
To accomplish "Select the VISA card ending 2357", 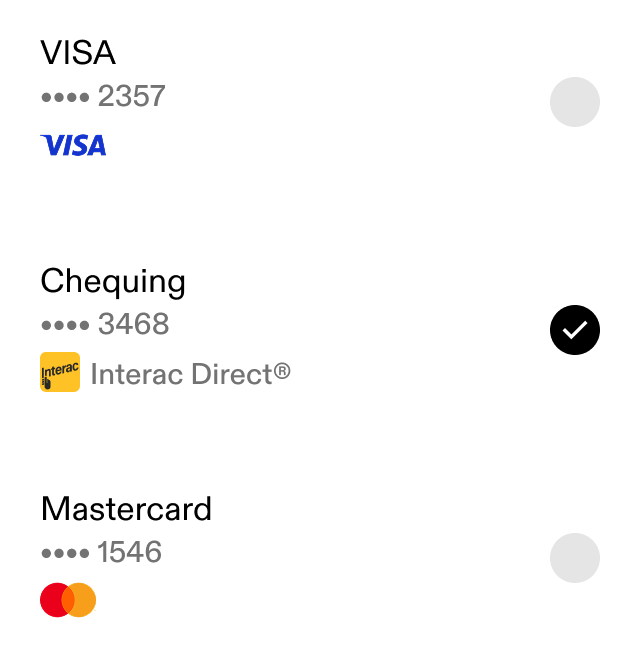I will [x=574, y=102].
